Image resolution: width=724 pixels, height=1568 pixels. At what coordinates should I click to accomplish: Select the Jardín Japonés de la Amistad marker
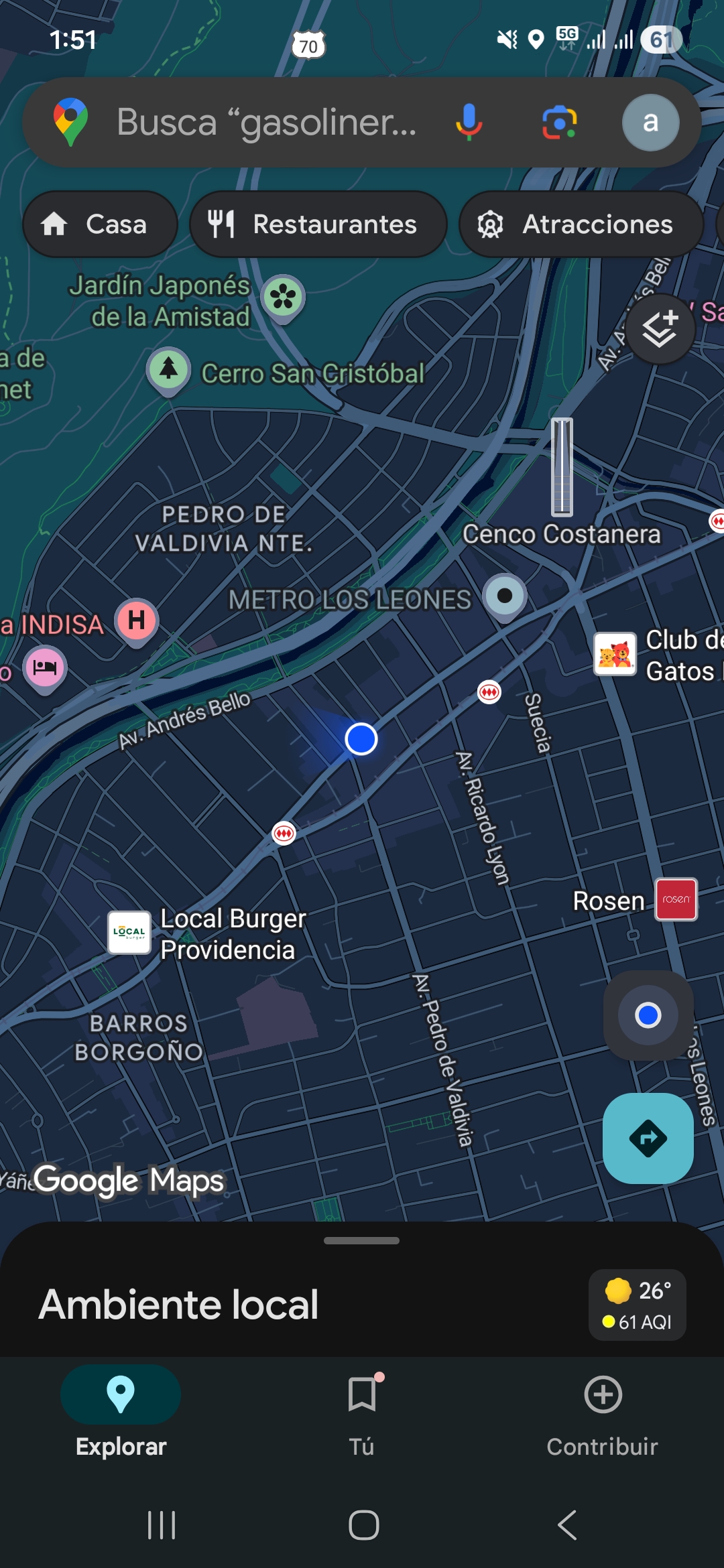point(284,297)
